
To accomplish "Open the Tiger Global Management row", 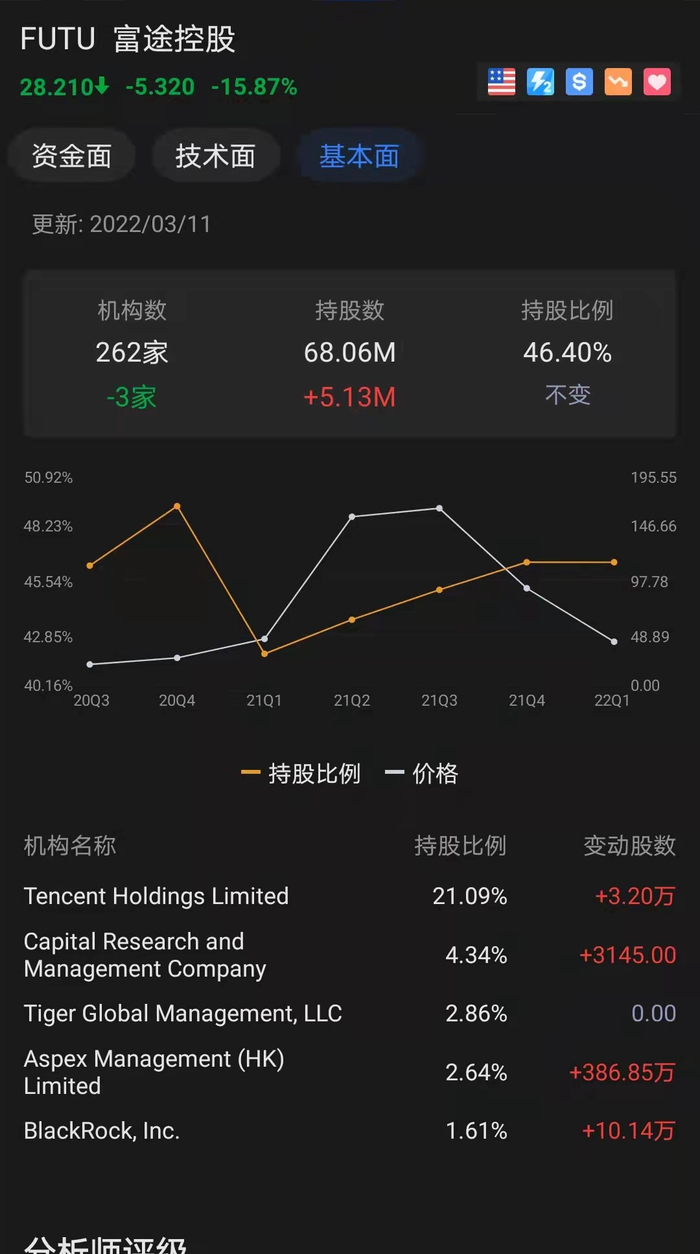I will (350, 1013).
